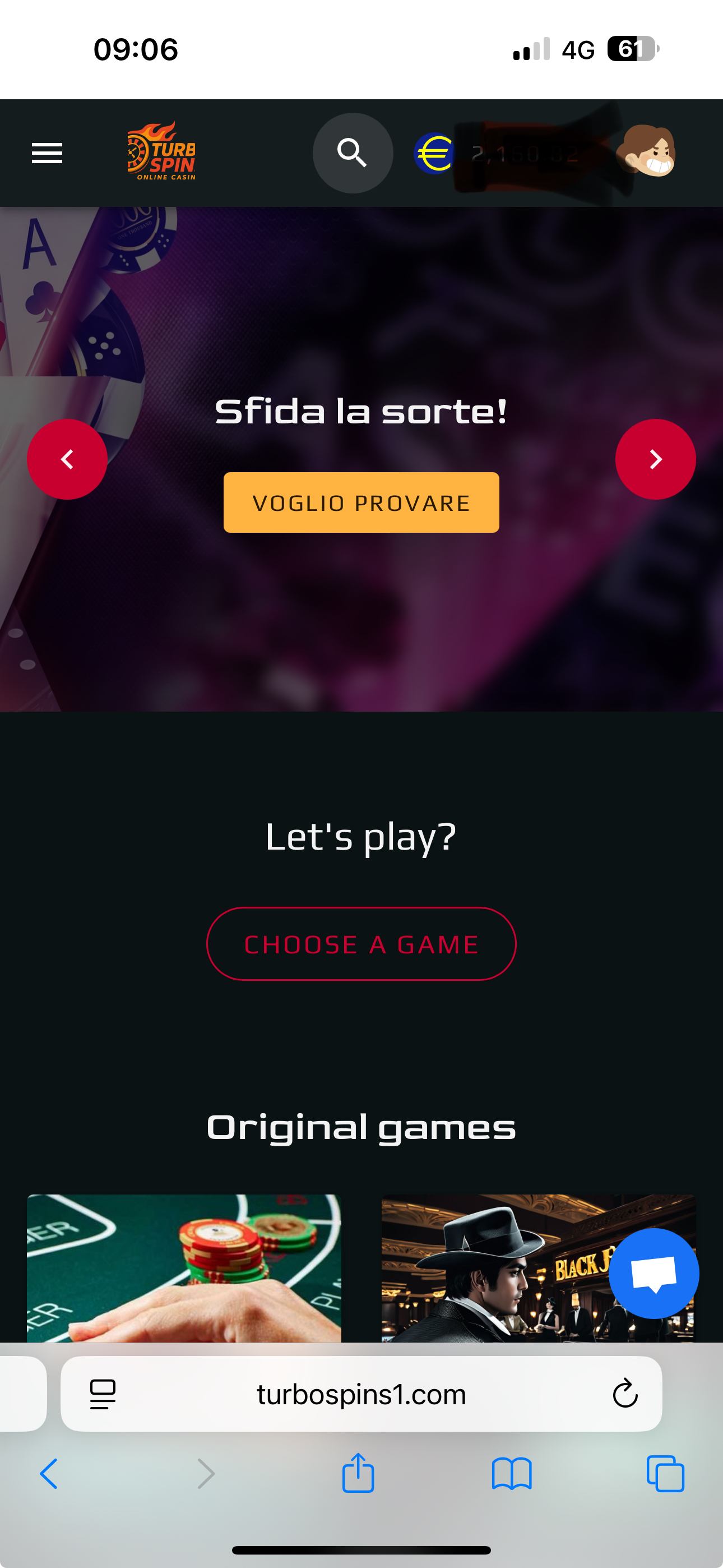Tap the Turbo Spin logo to go home
Screen dimensions: 723x1568
(x=161, y=152)
